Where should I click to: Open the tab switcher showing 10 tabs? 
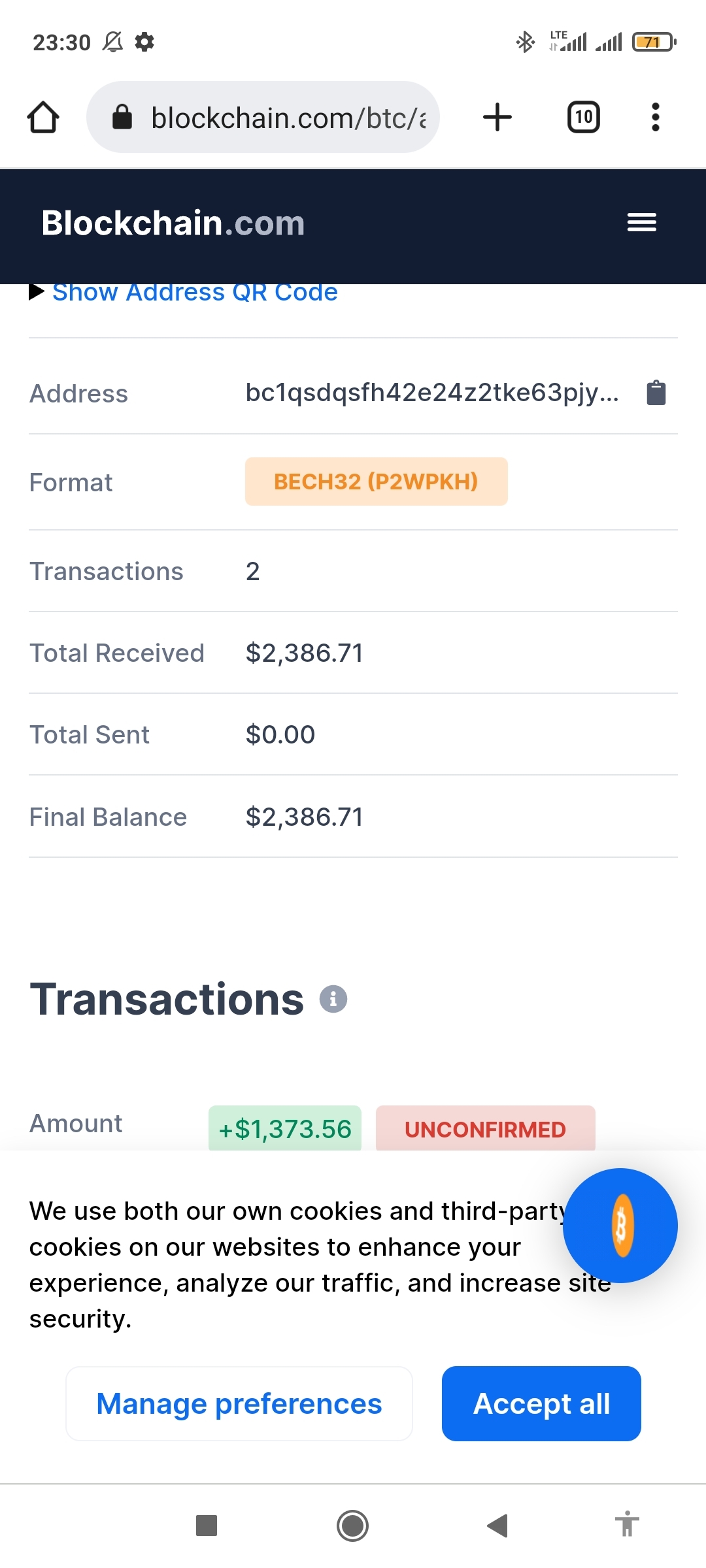[583, 118]
